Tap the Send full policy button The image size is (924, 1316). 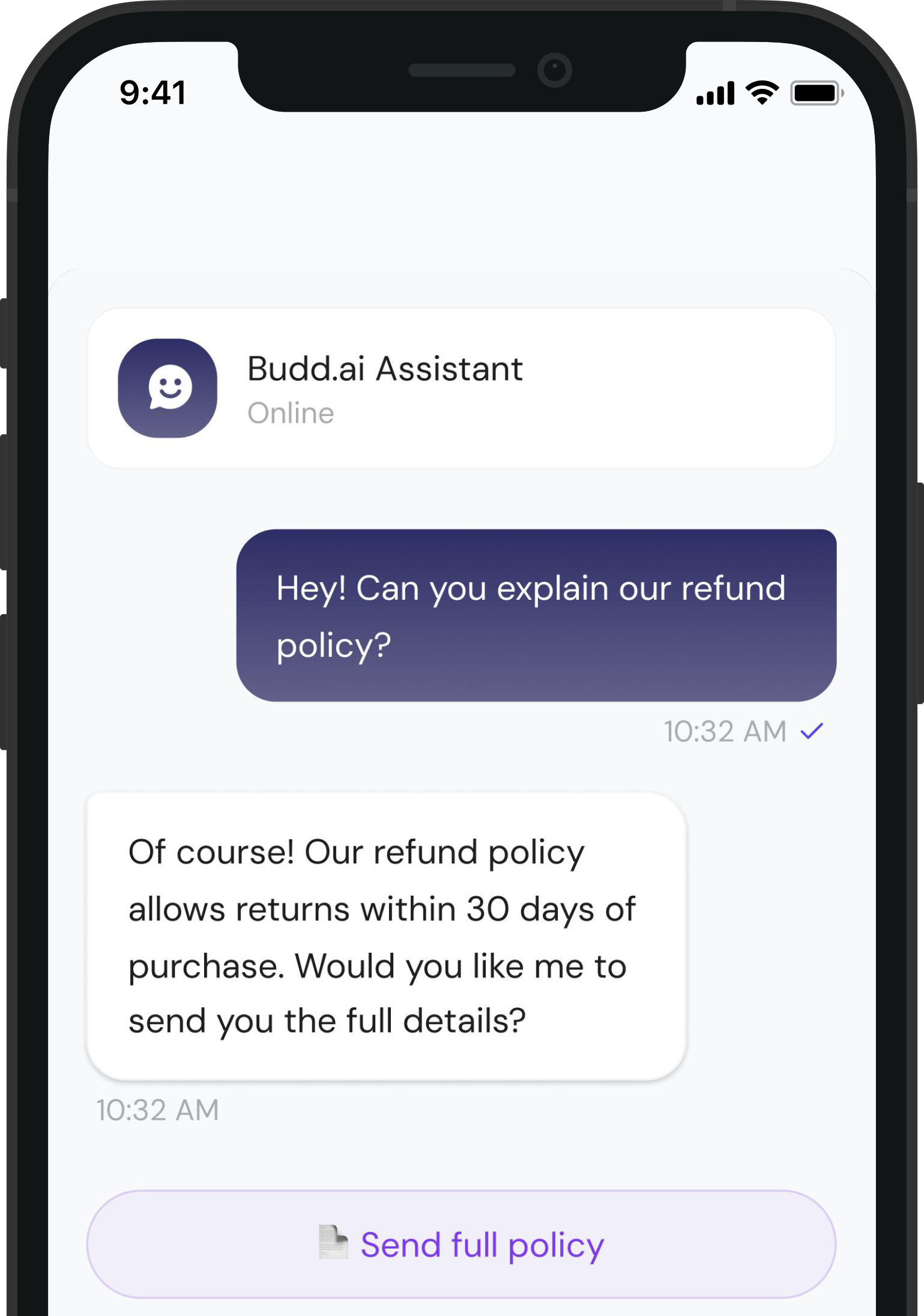tap(461, 1244)
